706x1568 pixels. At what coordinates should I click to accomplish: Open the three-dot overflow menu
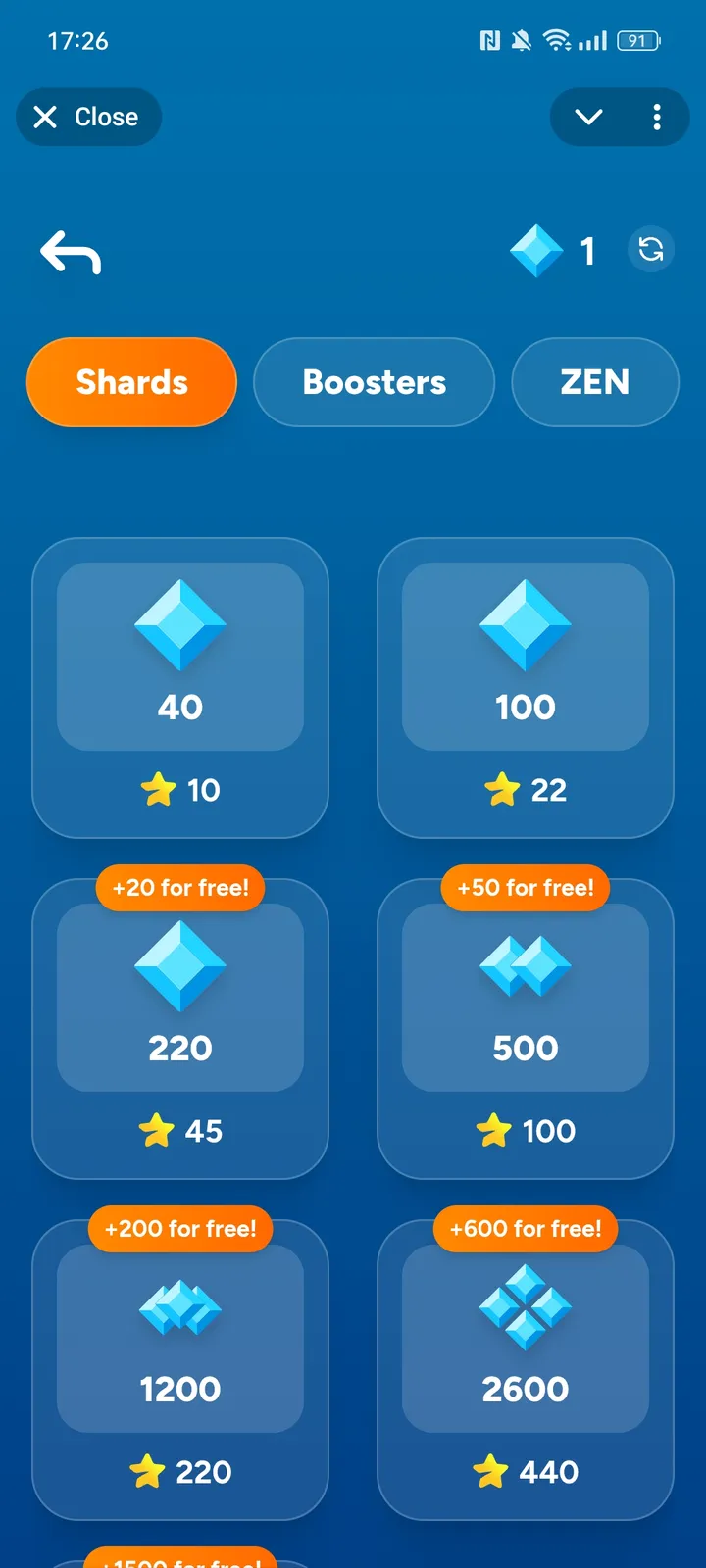[657, 117]
